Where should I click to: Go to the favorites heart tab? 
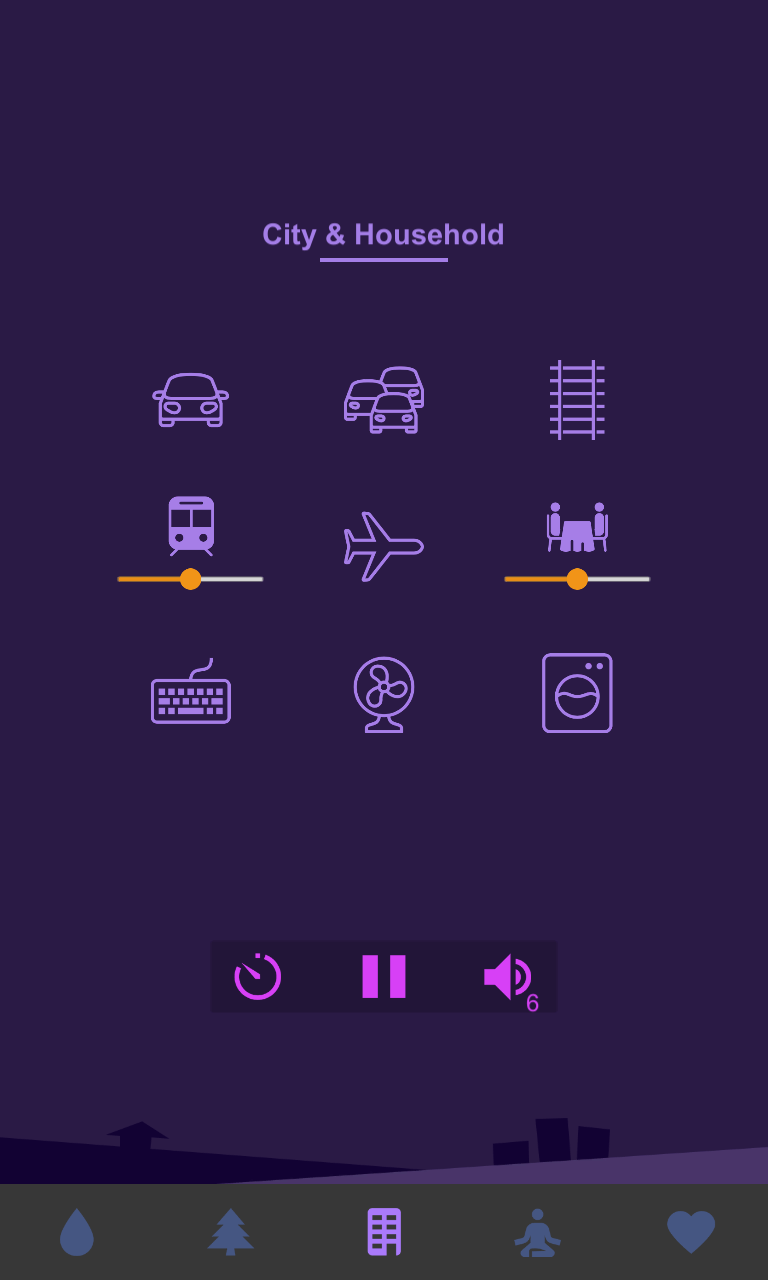pos(691,1232)
